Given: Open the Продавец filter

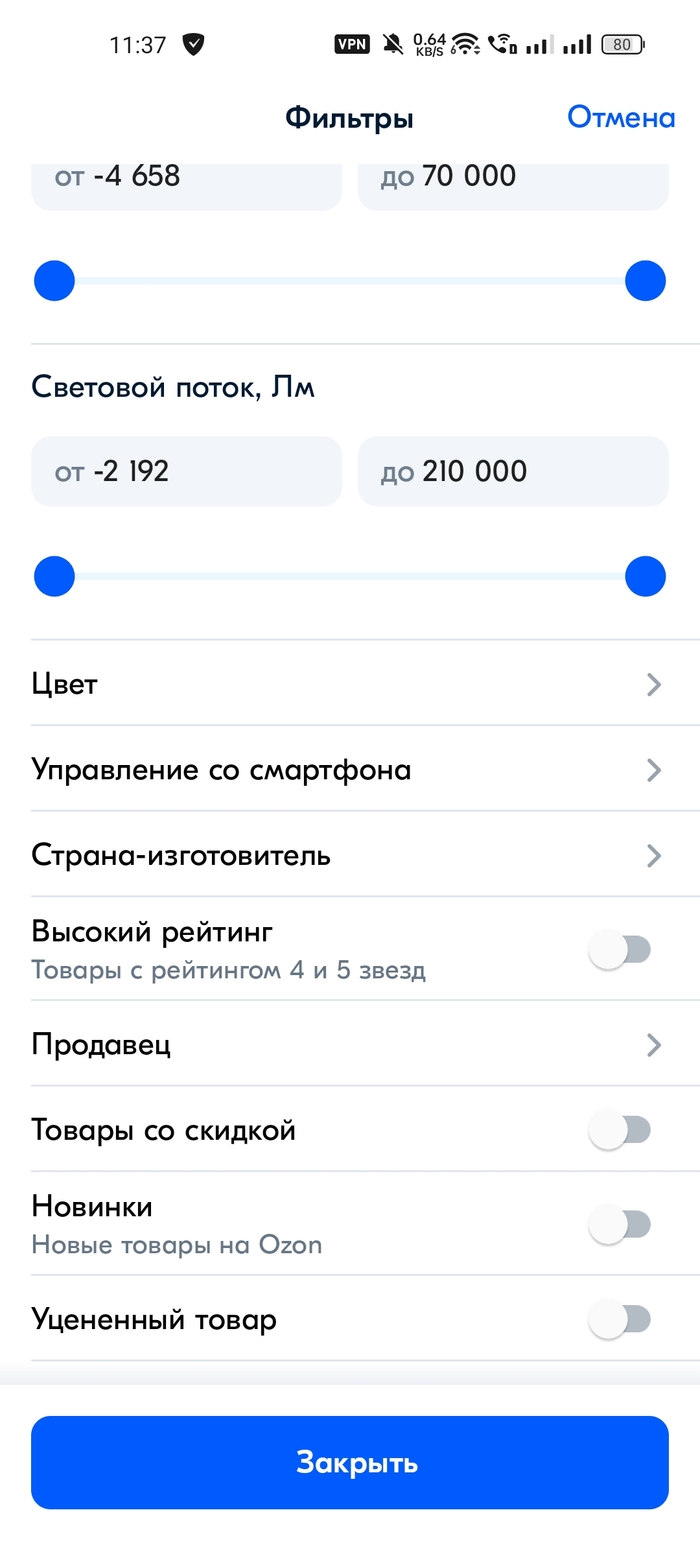Looking at the screenshot, I should click(x=350, y=1045).
